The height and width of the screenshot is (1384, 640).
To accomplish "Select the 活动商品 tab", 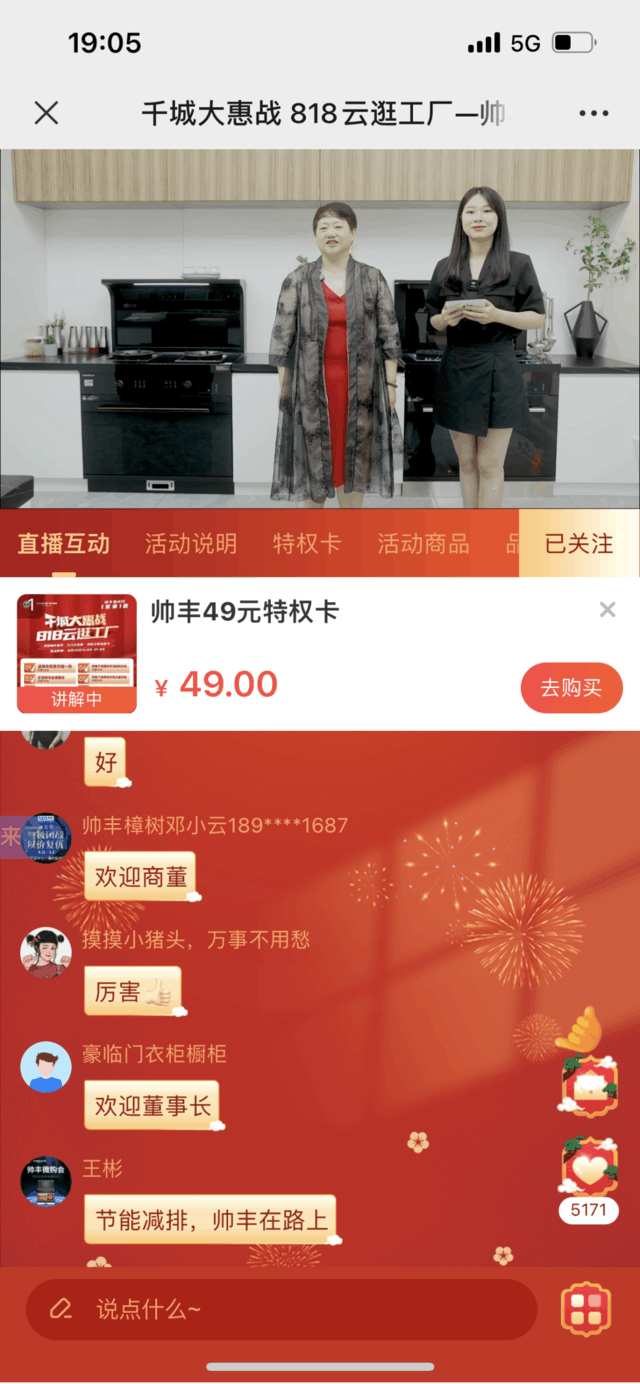I will (423, 544).
